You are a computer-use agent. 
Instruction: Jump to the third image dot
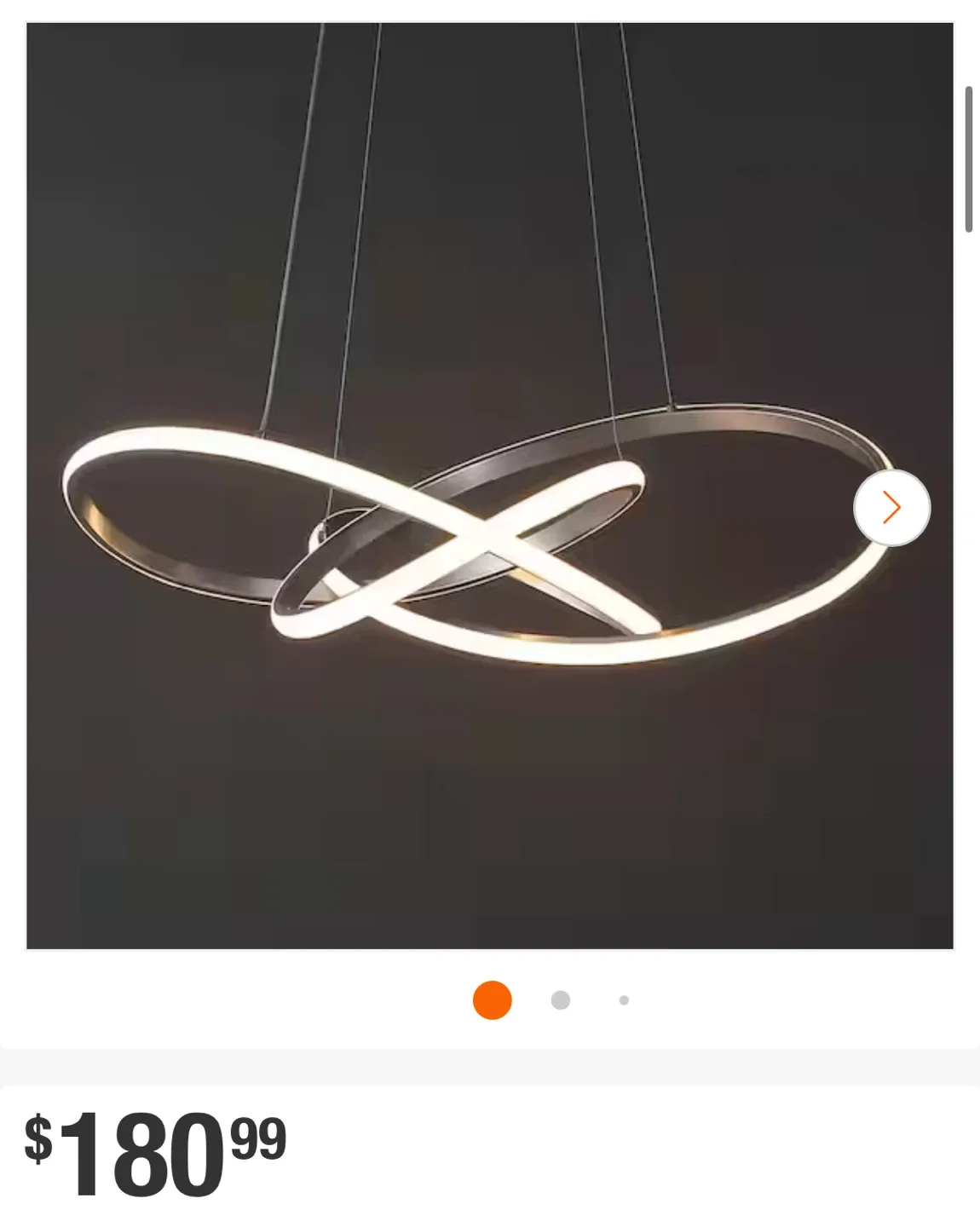tap(624, 1000)
